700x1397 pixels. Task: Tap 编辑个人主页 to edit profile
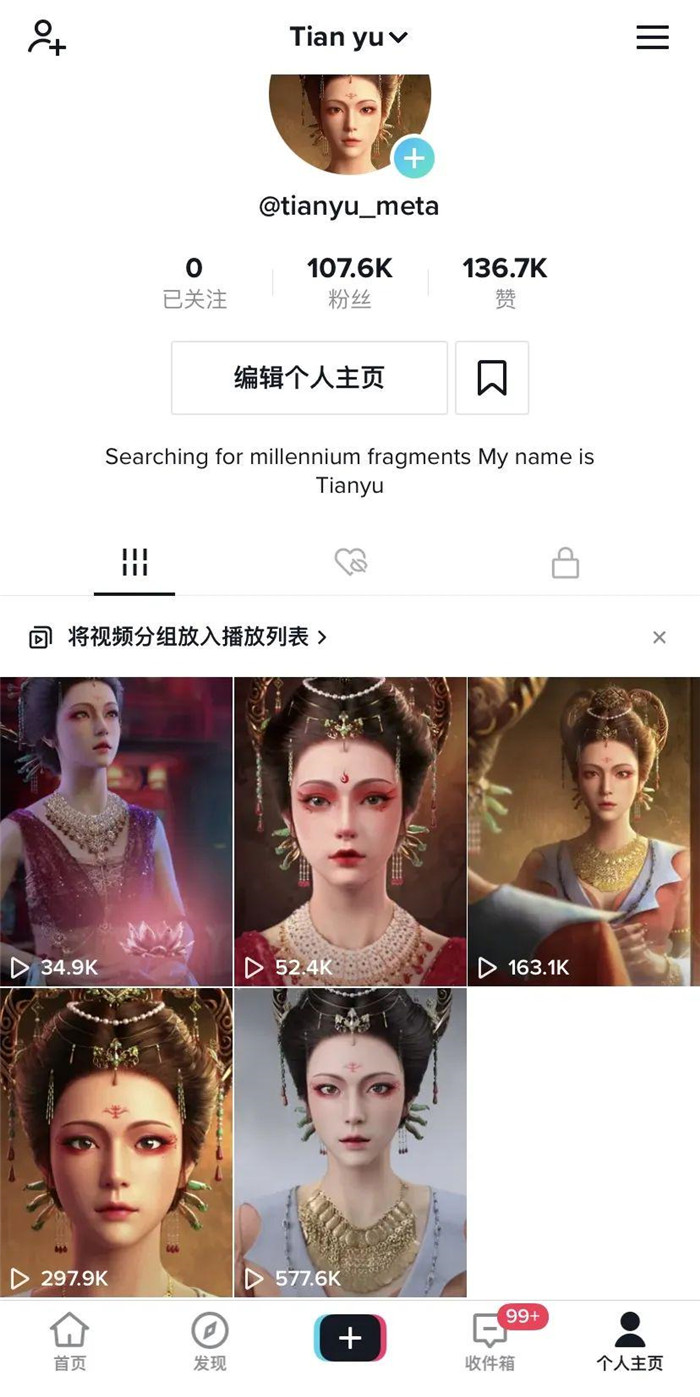coord(309,378)
